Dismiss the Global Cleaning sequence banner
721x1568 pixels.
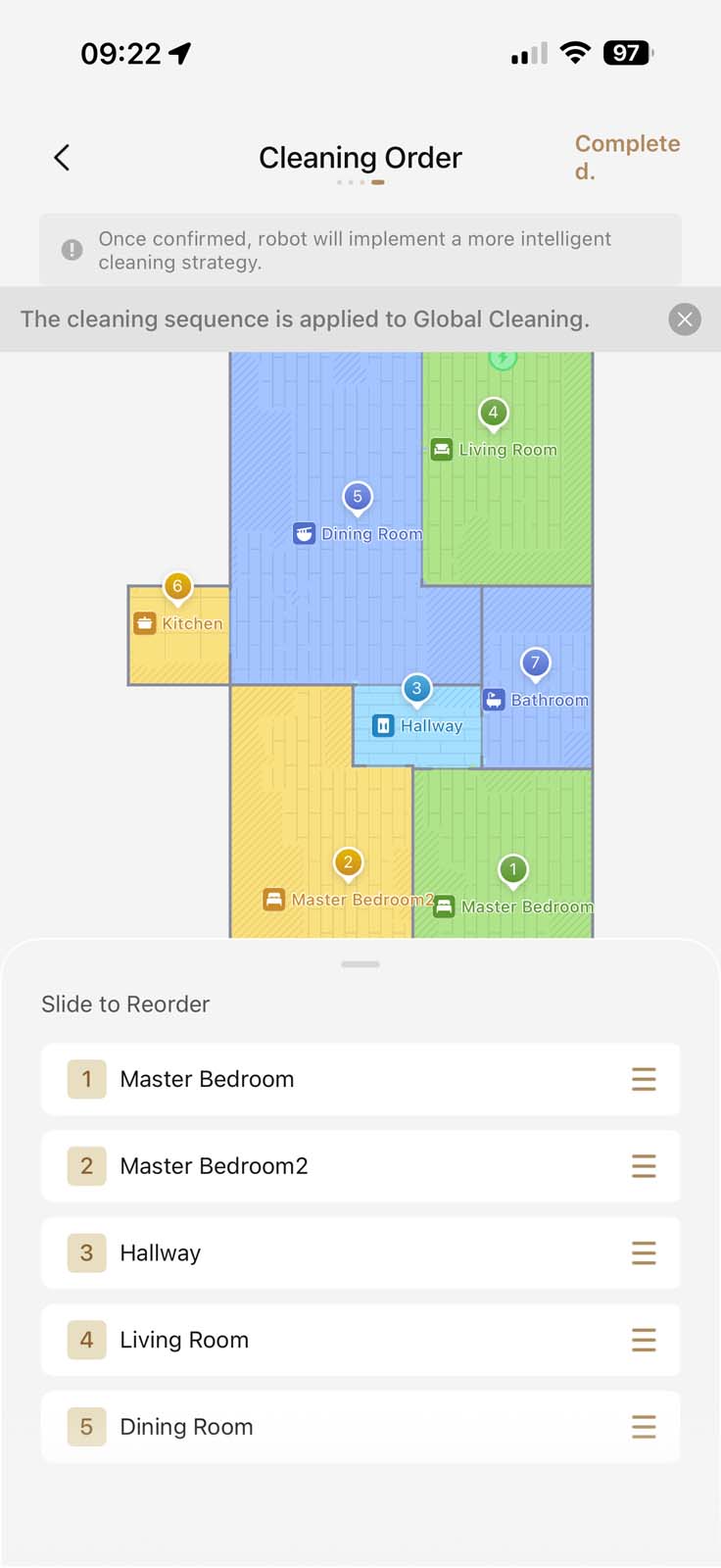(685, 319)
